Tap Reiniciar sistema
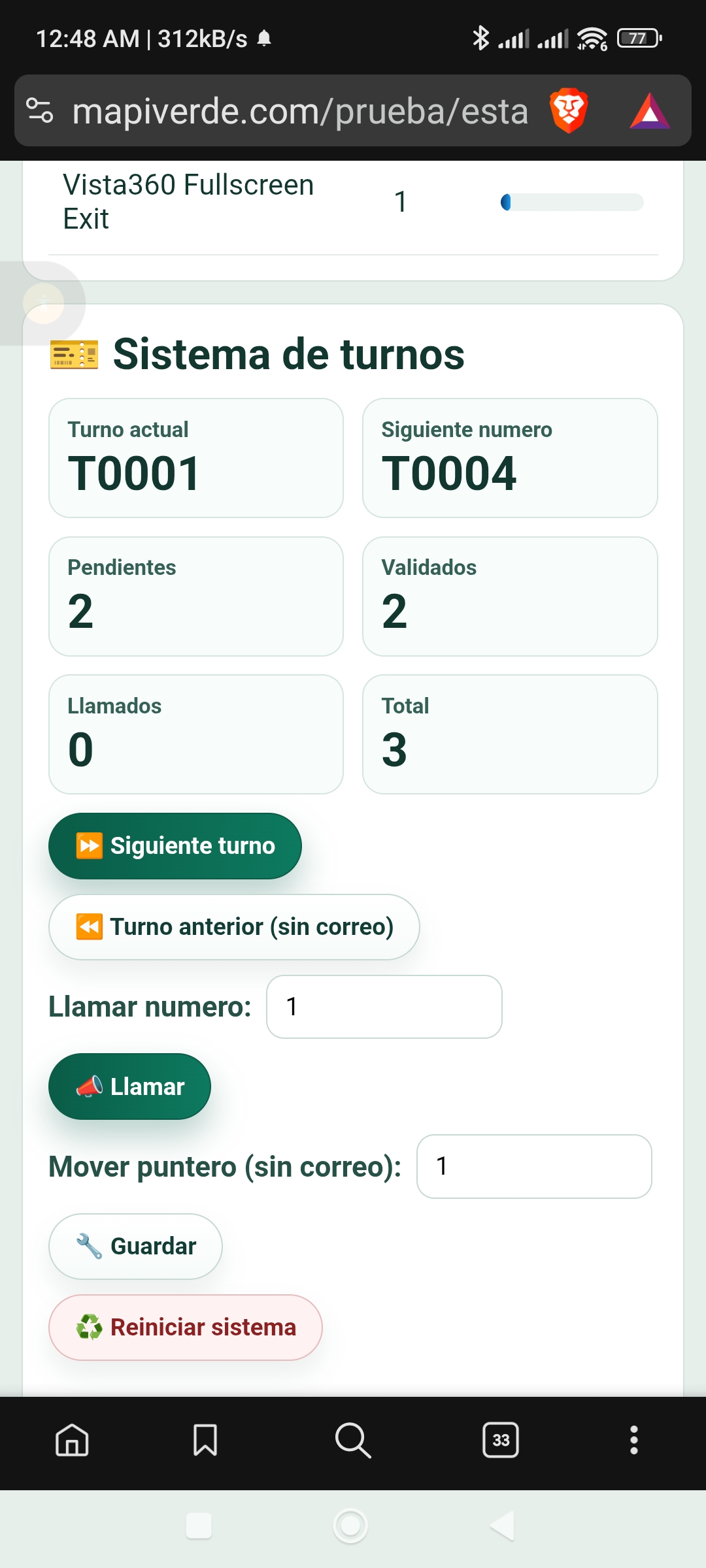Screen dimensions: 706x1568 pos(185,1328)
